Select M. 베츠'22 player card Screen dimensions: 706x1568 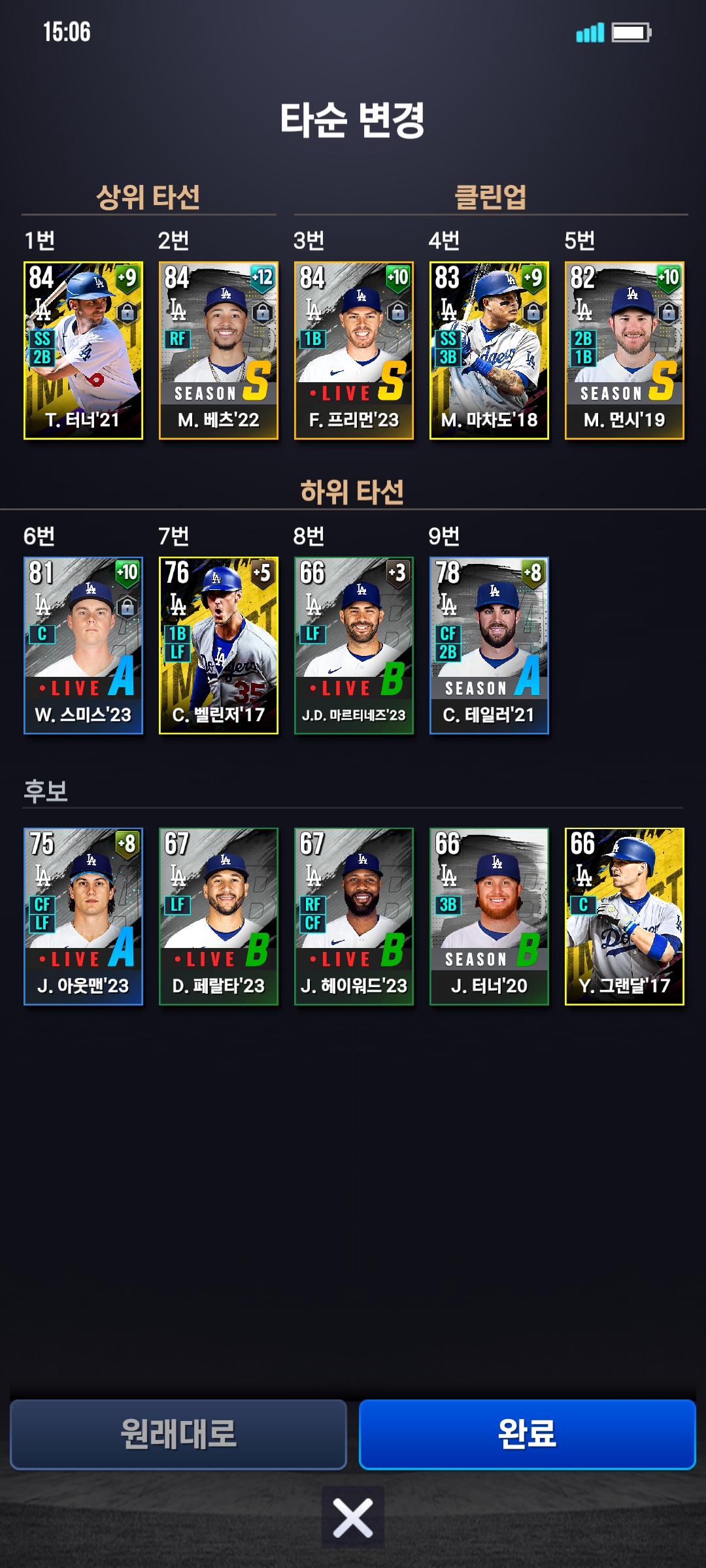pos(218,351)
